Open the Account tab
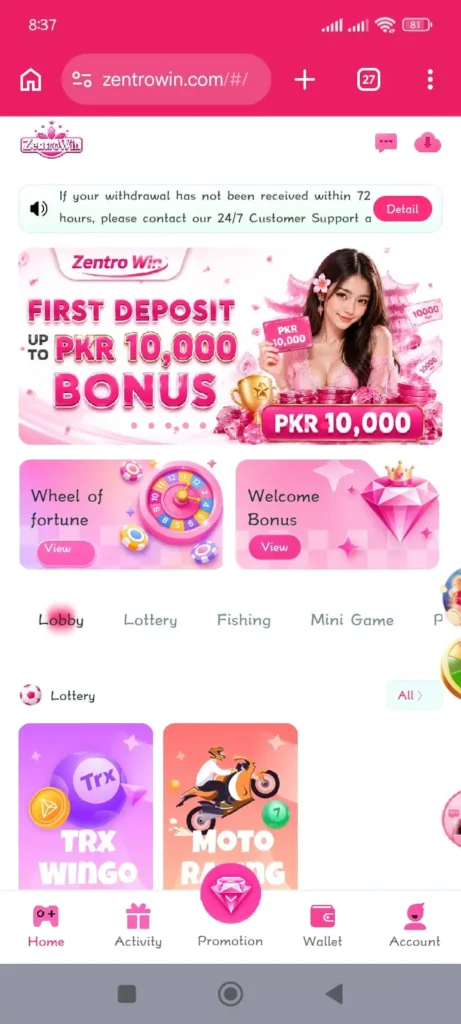This screenshot has width=461, height=1024. pos(415,925)
